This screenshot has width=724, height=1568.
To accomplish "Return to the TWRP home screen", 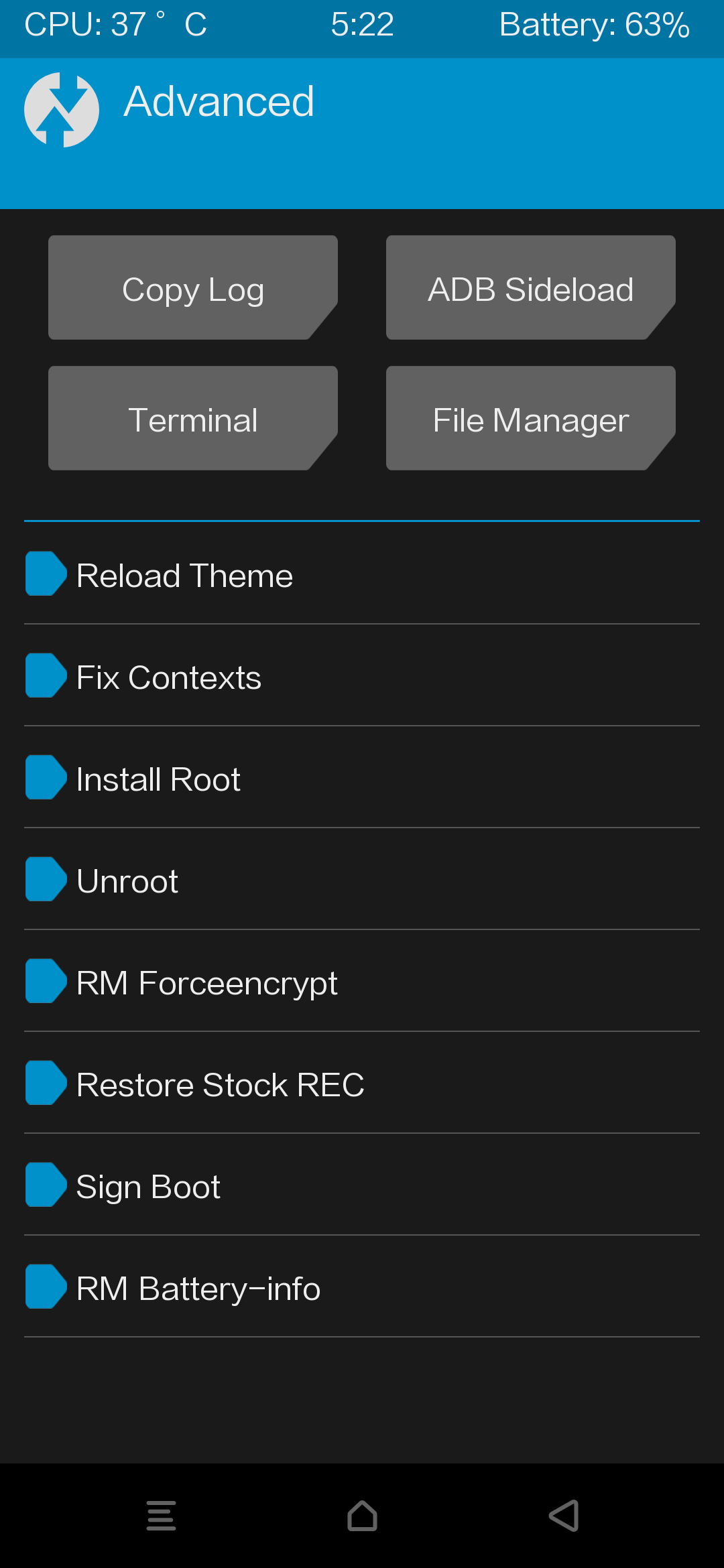I will coord(362,1516).
